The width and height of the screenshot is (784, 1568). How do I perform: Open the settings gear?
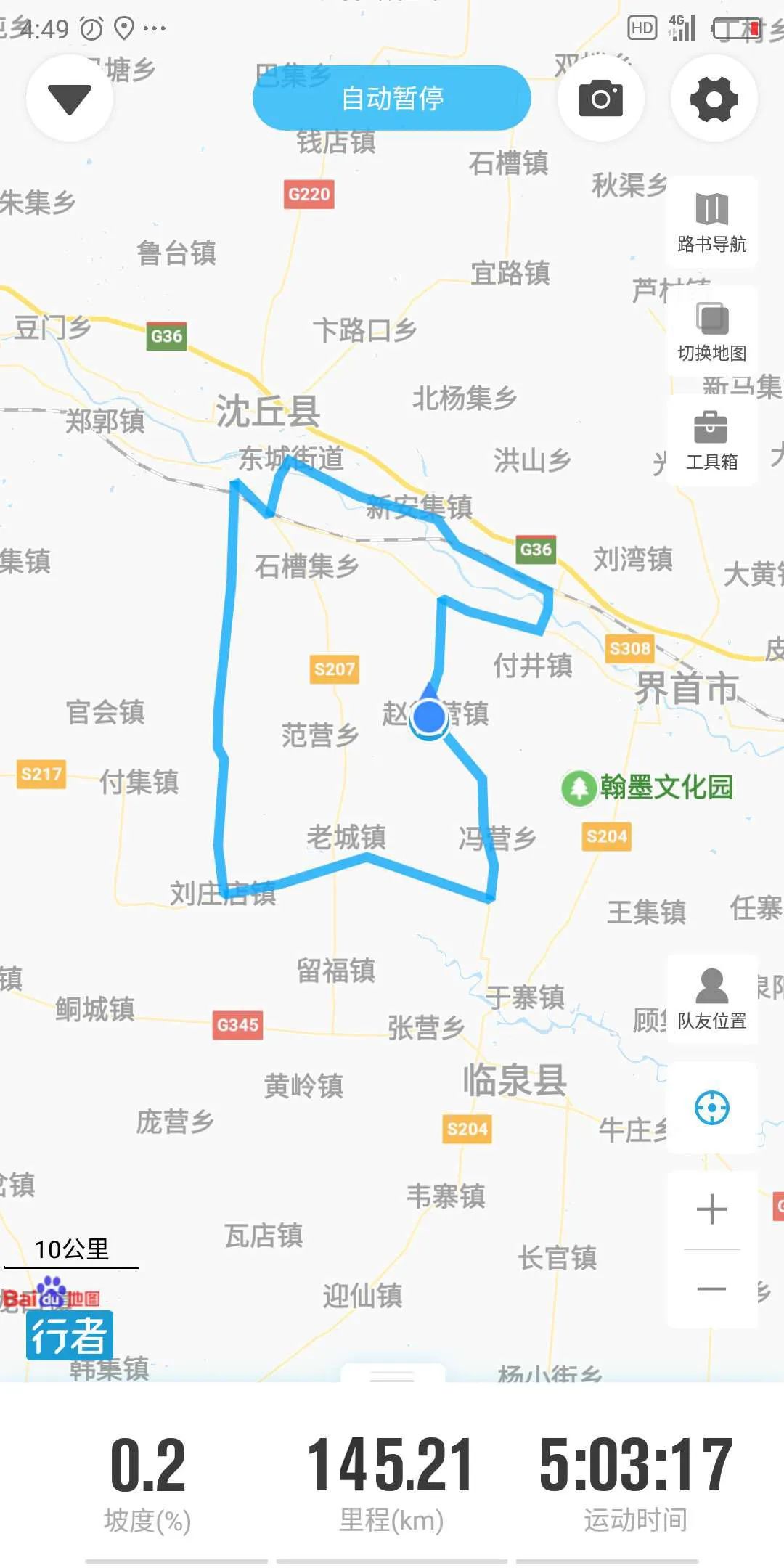(714, 98)
